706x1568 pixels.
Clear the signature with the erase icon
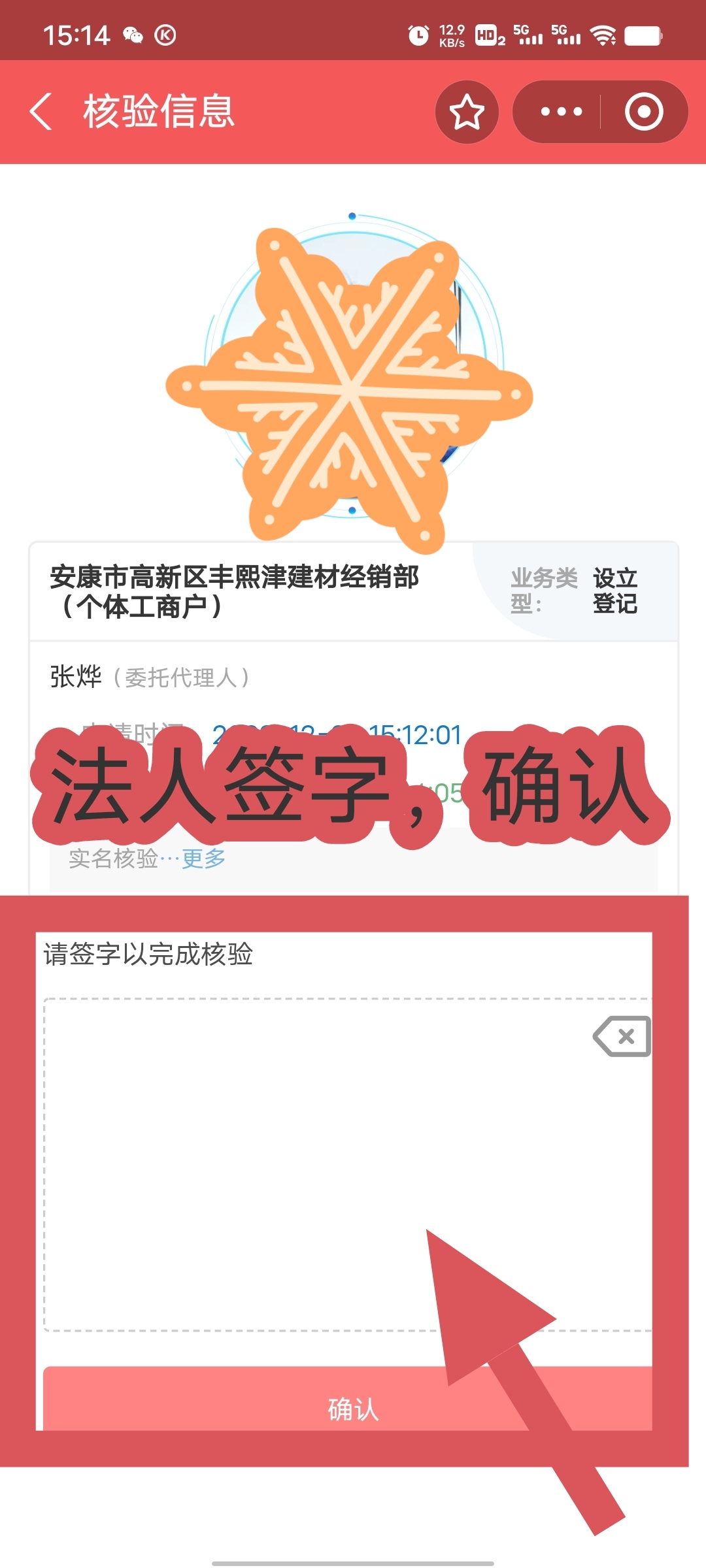tap(622, 1036)
